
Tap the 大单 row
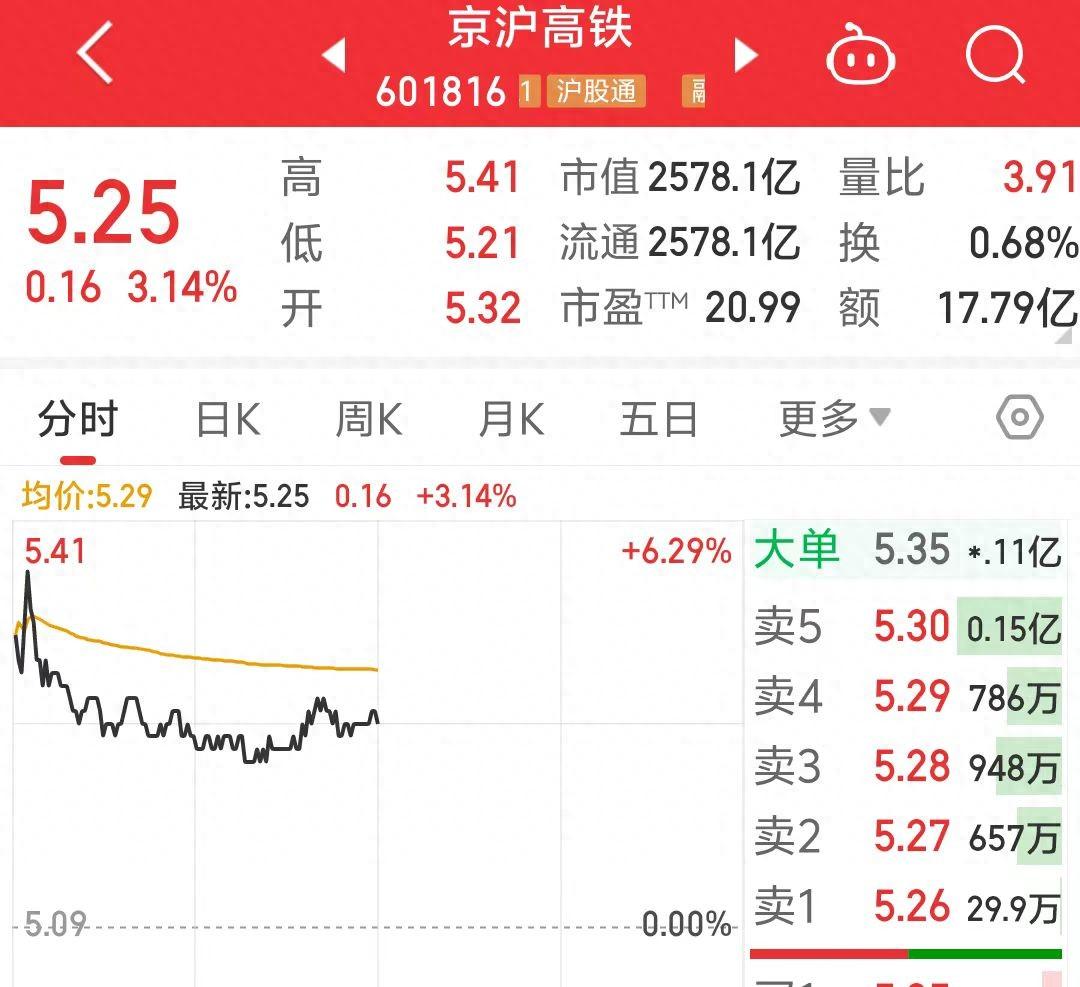tap(906, 551)
